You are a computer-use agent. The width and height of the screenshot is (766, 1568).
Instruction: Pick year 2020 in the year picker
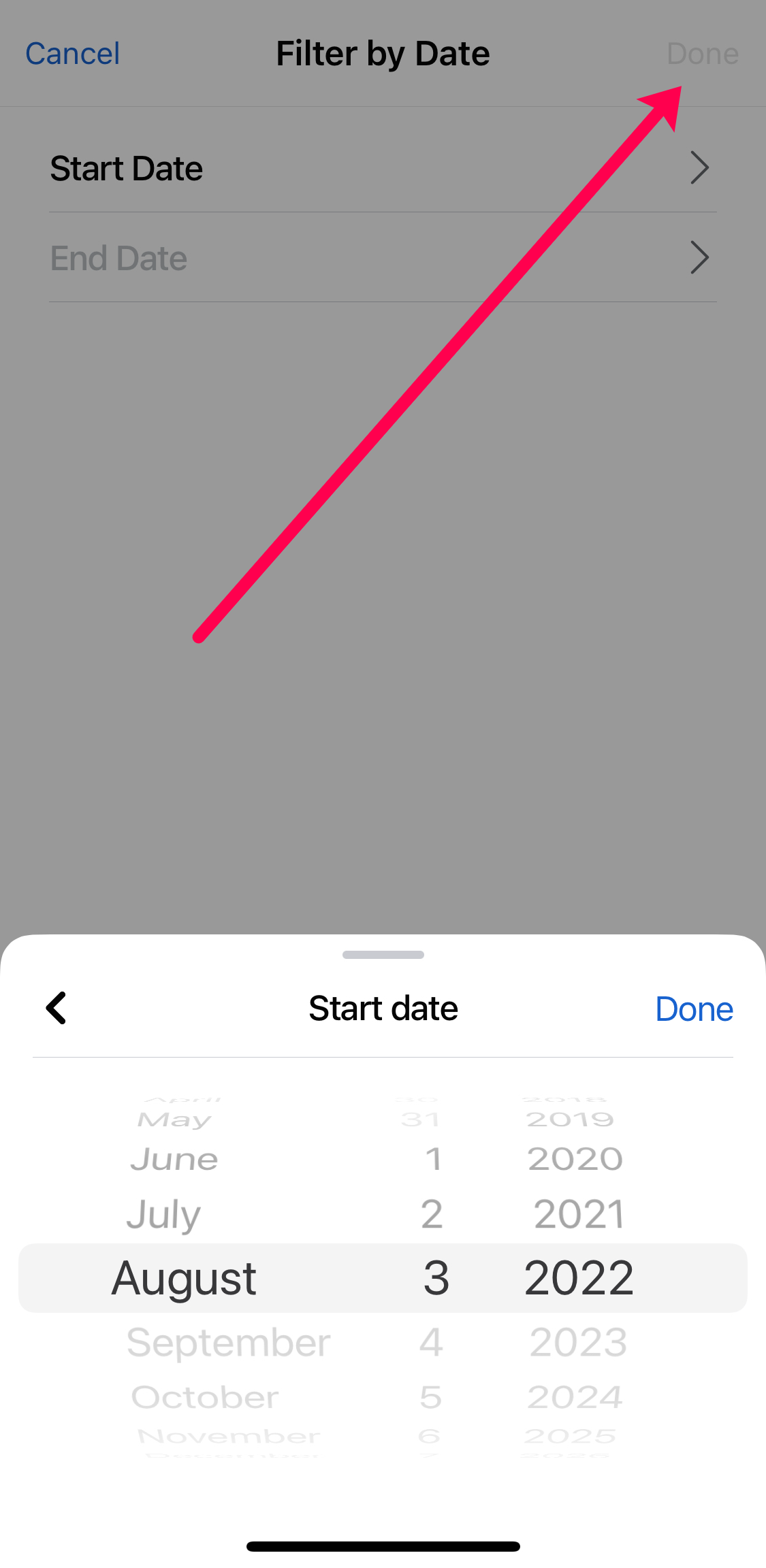(x=575, y=1160)
